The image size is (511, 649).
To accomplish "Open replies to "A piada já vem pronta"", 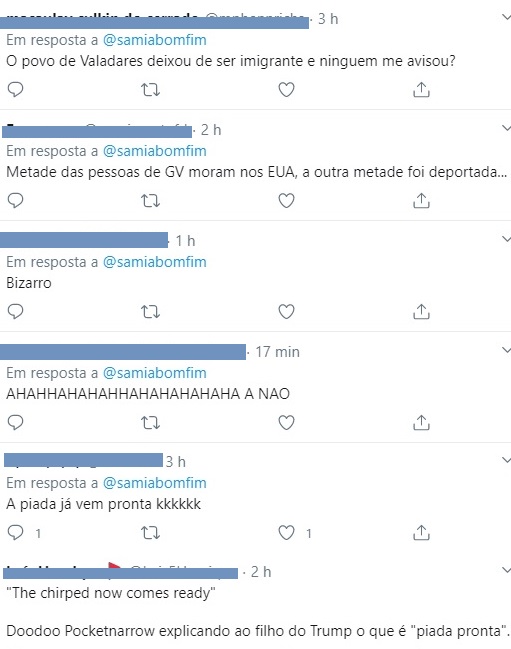I will pos(15,533).
